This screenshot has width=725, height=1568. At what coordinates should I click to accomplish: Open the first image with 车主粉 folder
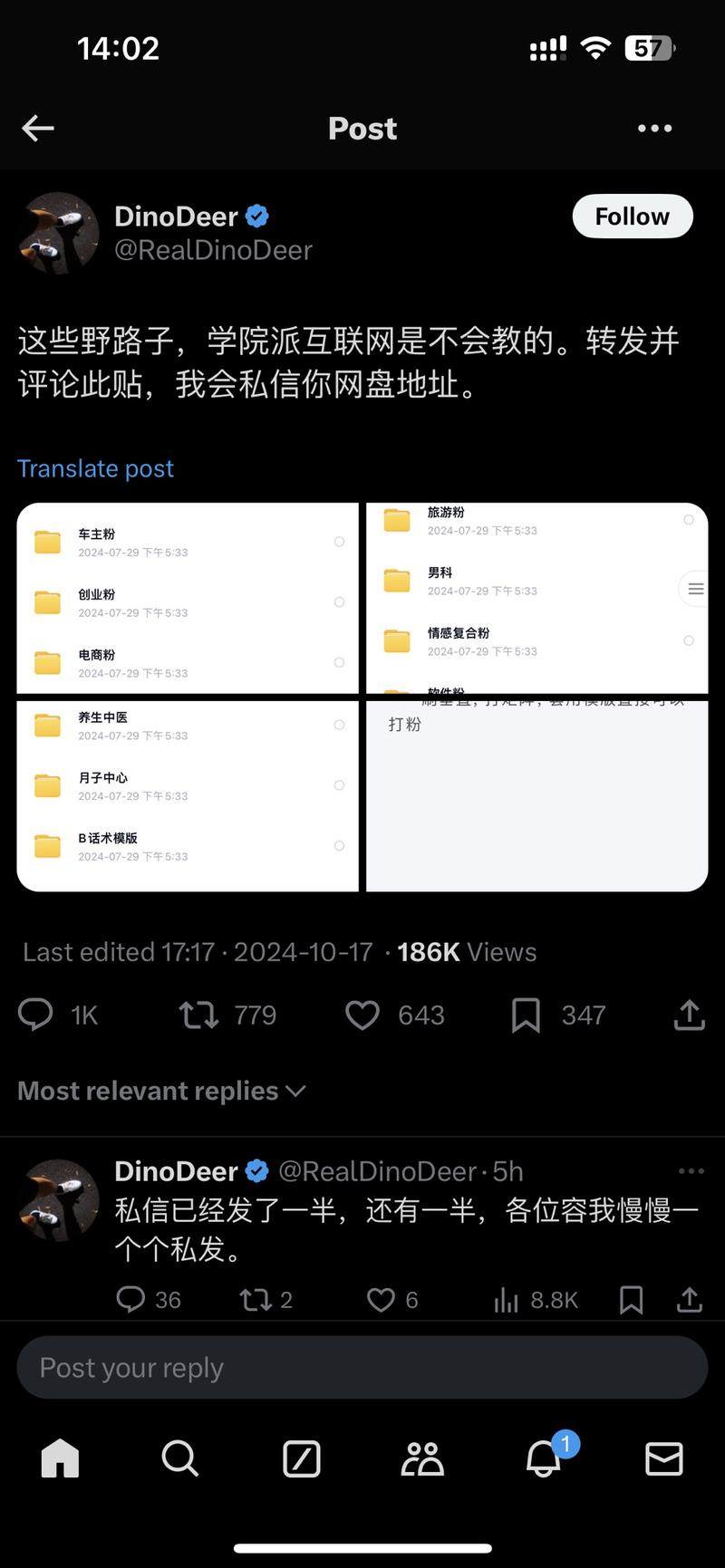pos(188,598)
